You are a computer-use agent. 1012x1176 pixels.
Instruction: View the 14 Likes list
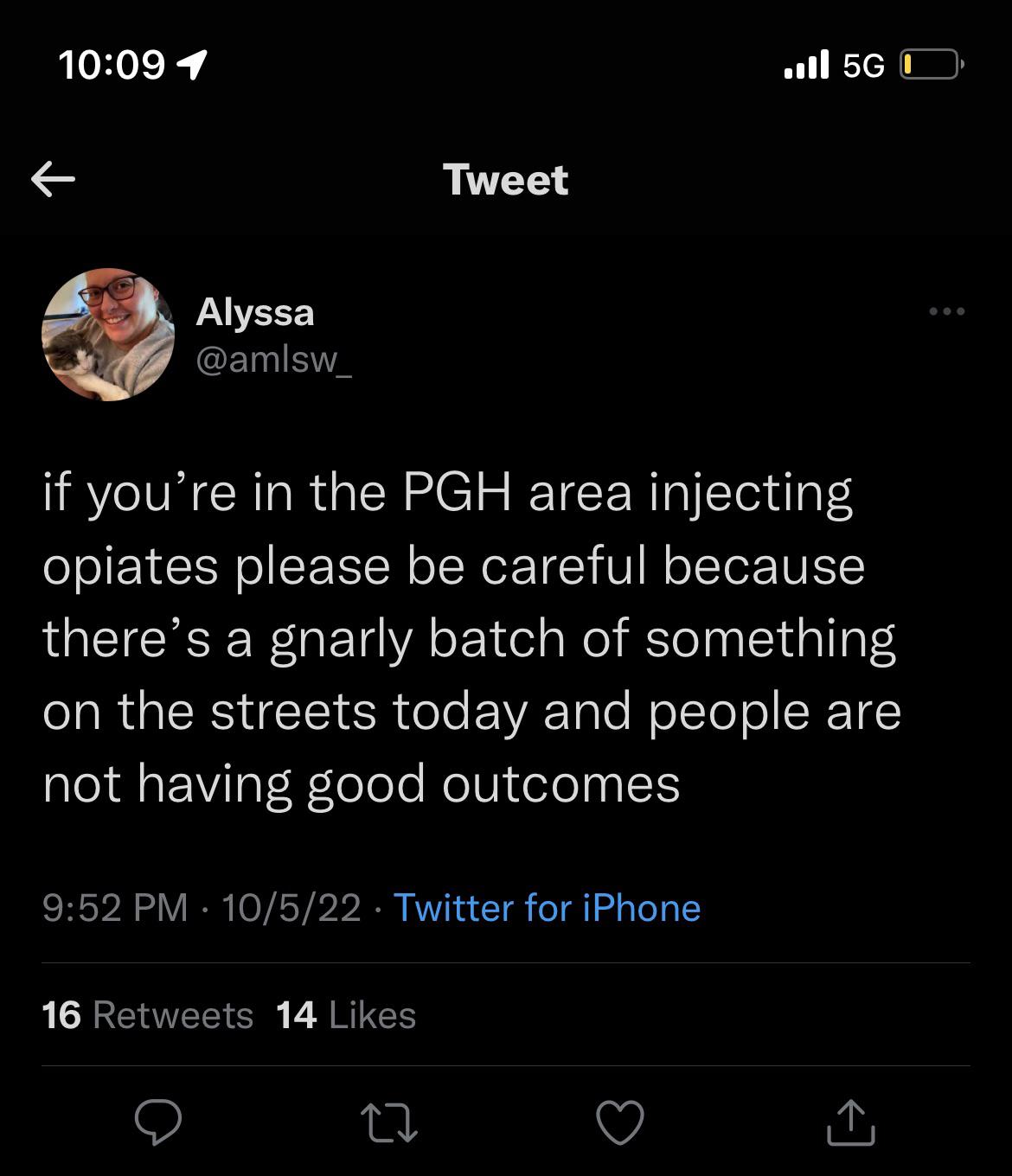[346, 1015]
